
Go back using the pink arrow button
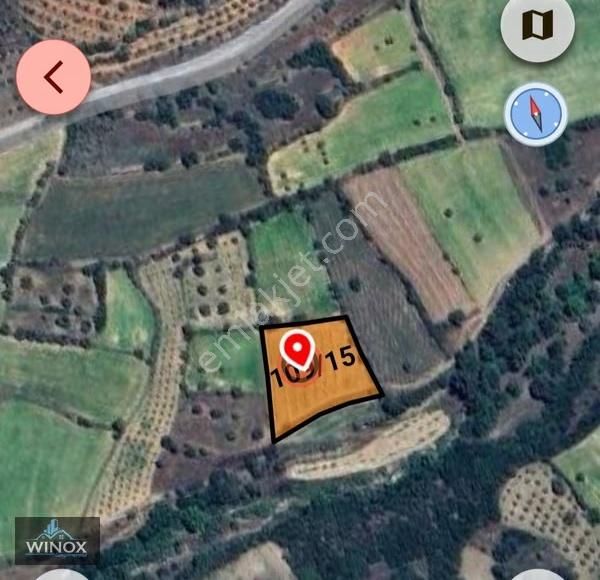point(54,77)
